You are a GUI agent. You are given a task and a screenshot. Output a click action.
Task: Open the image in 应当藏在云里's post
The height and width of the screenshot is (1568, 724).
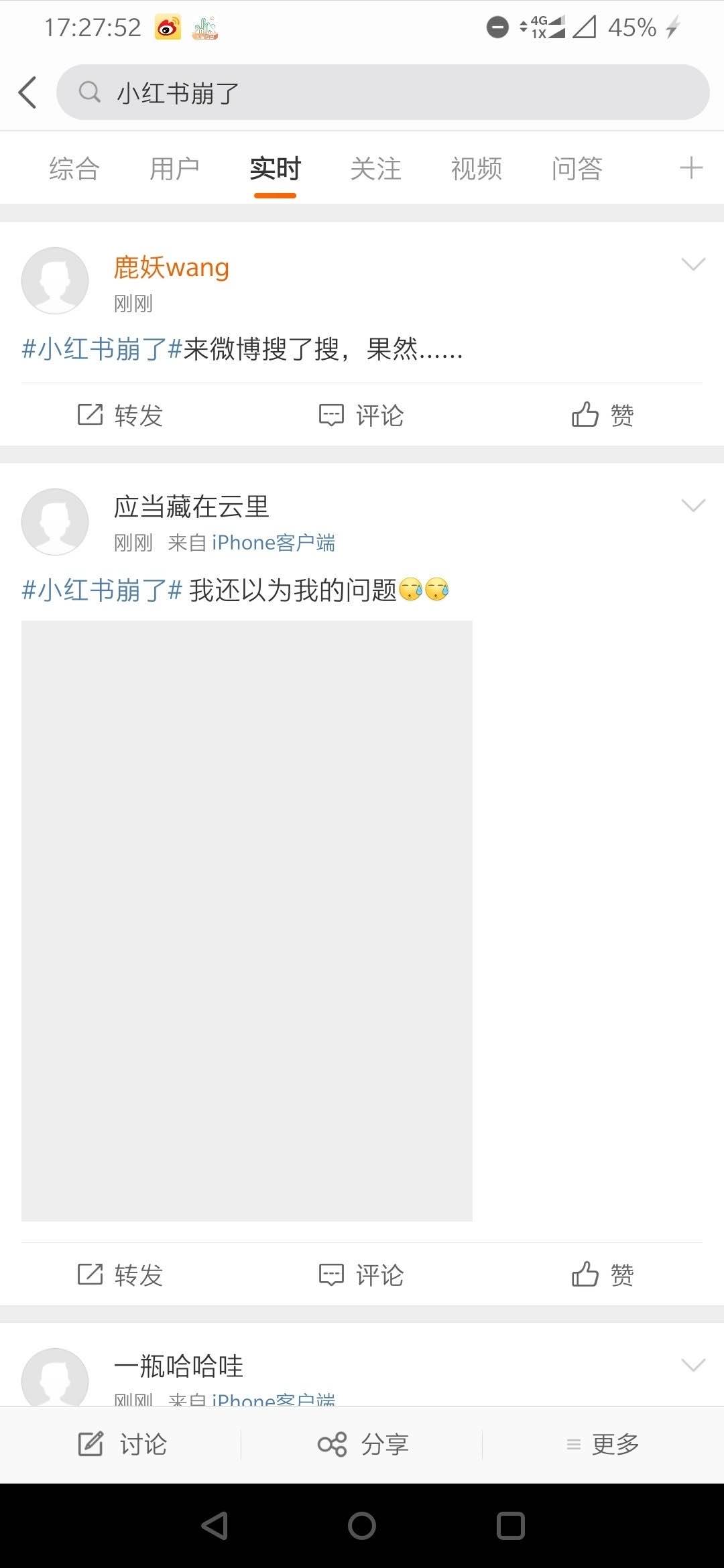tap(247, 920)
